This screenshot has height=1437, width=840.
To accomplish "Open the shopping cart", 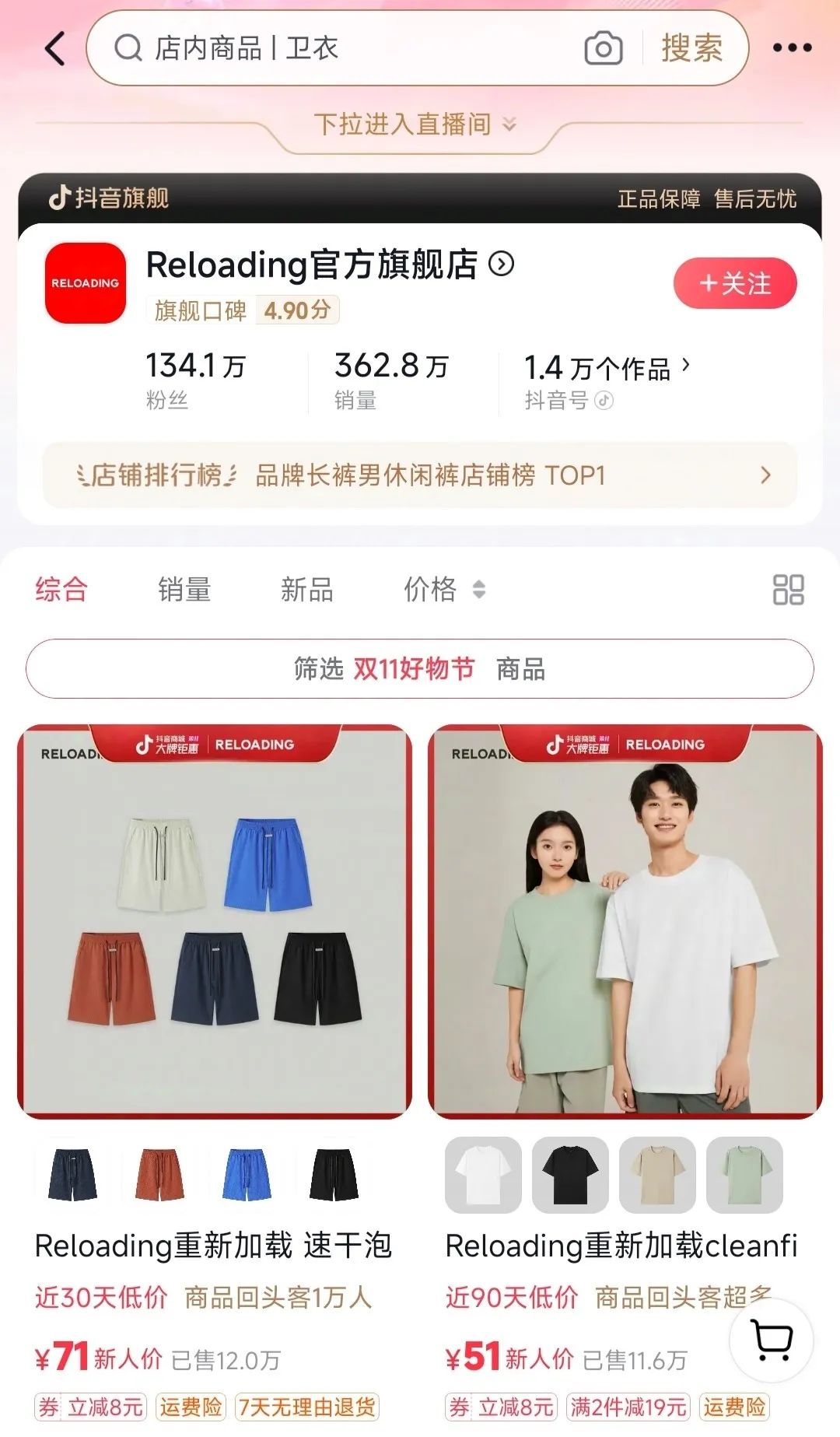I will tap(772, 1340).
